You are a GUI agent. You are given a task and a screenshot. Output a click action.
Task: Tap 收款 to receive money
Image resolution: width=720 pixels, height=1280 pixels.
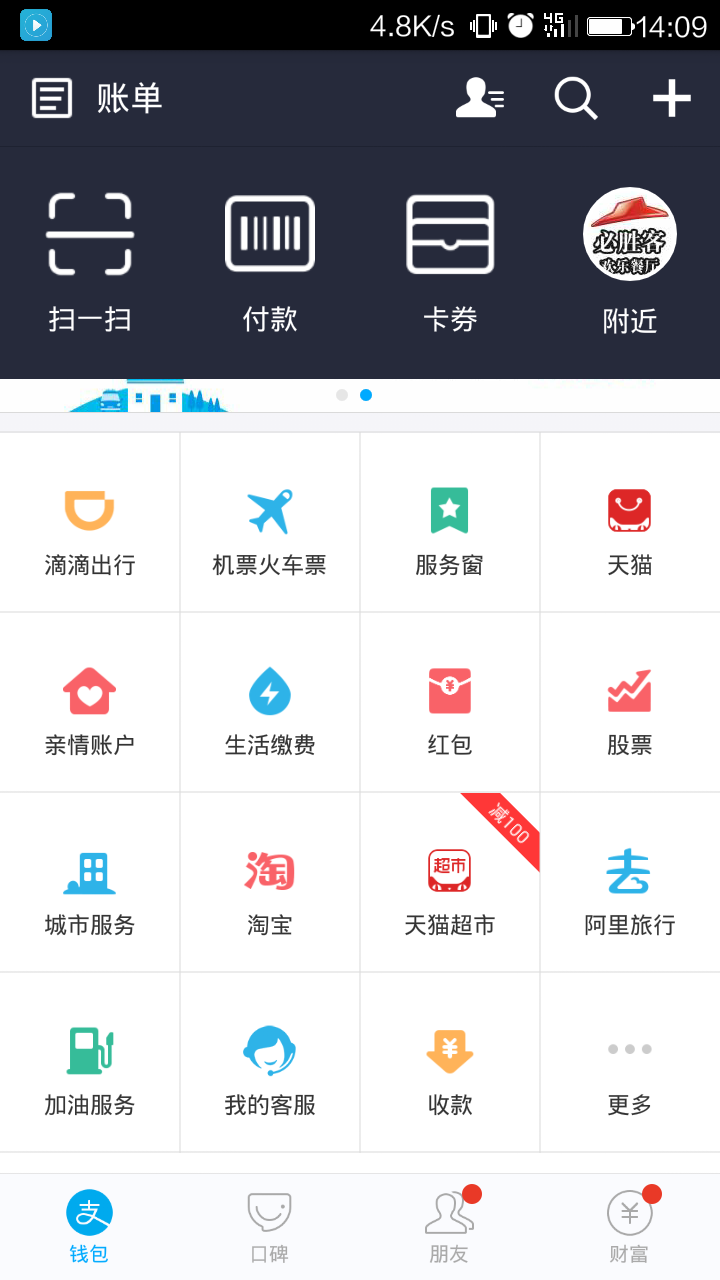450,1070
